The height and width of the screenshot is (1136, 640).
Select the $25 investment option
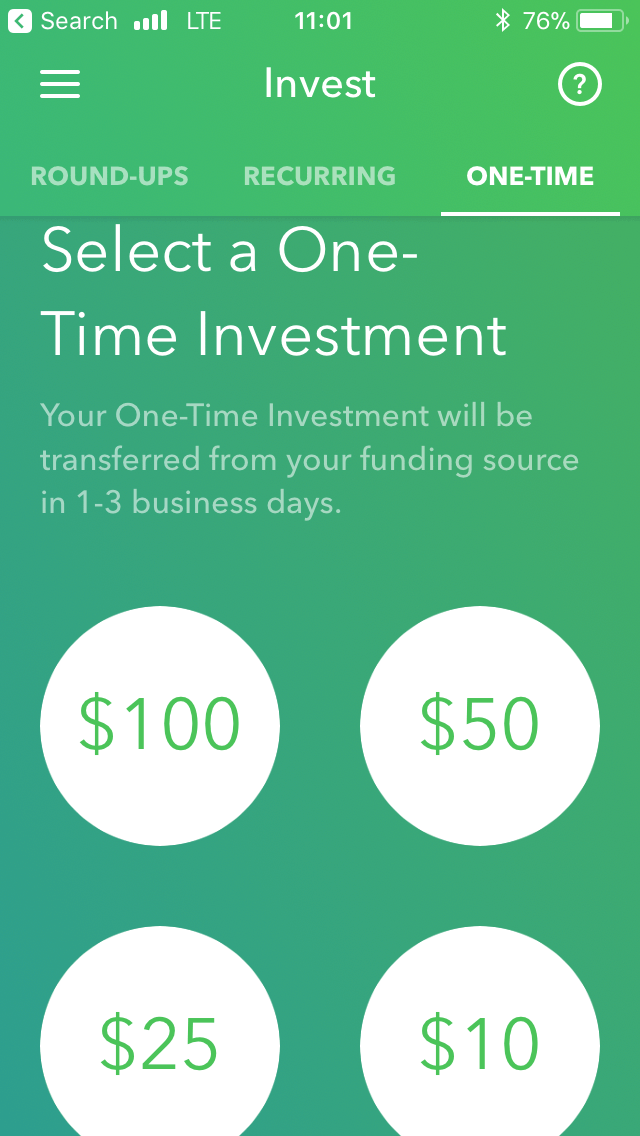[160, 1040]
